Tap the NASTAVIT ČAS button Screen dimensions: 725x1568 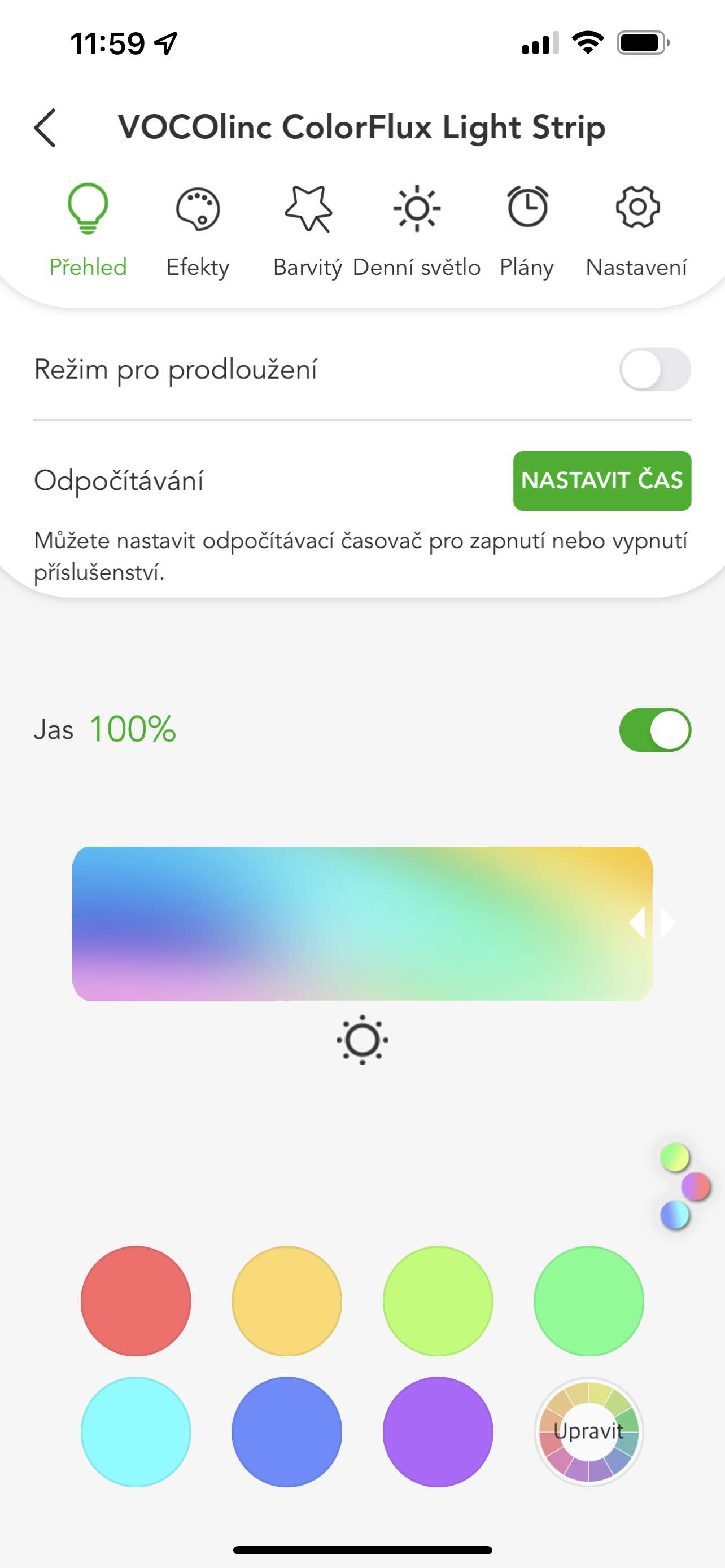point(601,481)
